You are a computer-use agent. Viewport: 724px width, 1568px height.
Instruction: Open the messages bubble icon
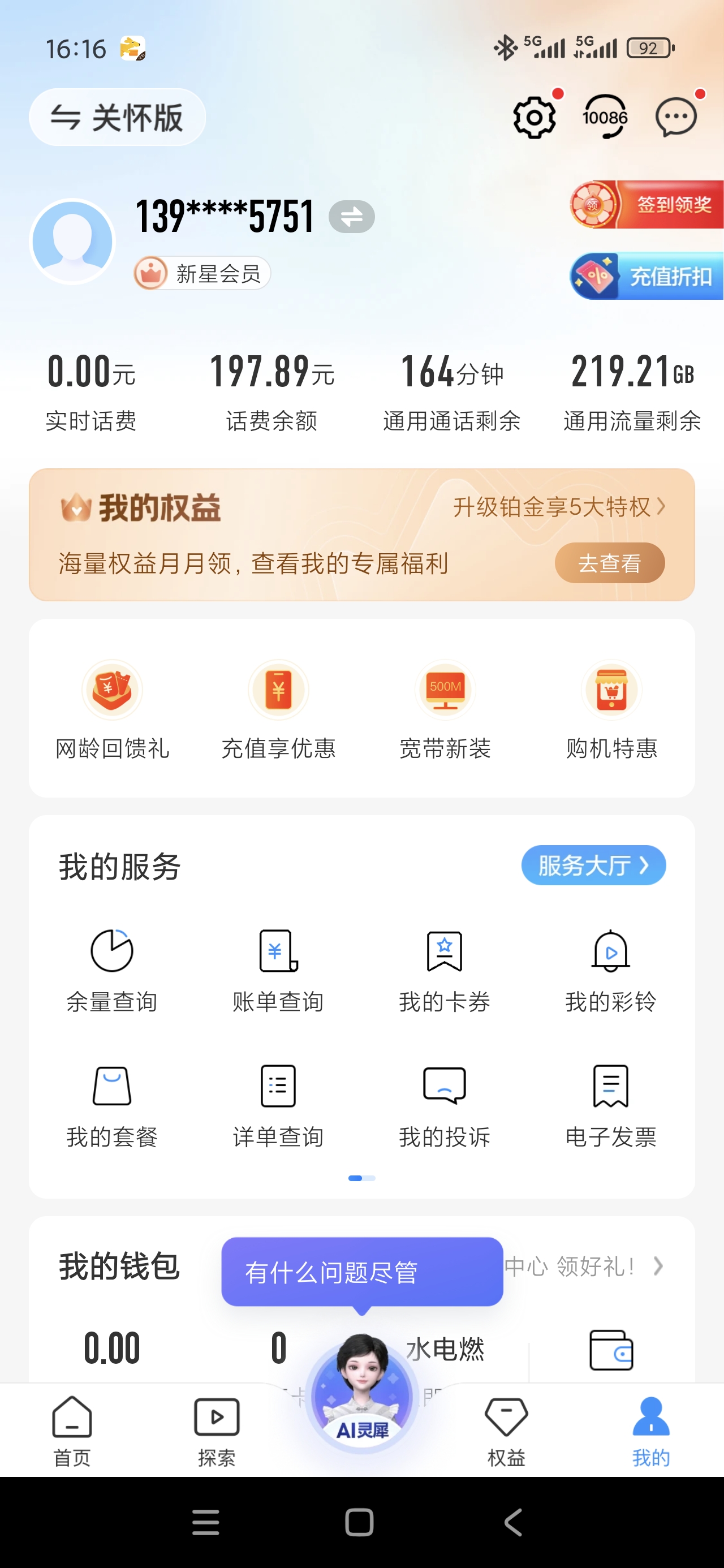[x=675, y=117]
